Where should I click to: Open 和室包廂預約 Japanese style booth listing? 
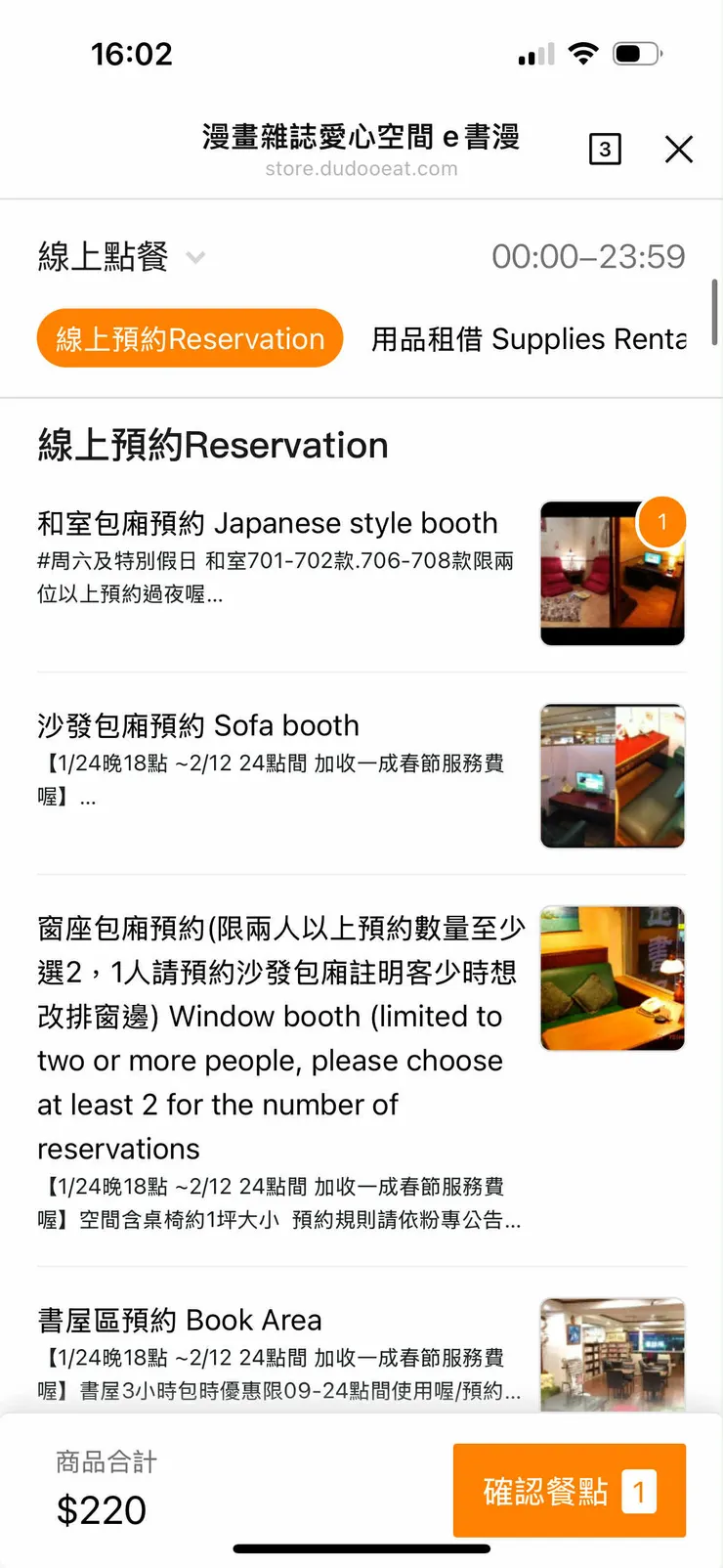click(267, 523)
